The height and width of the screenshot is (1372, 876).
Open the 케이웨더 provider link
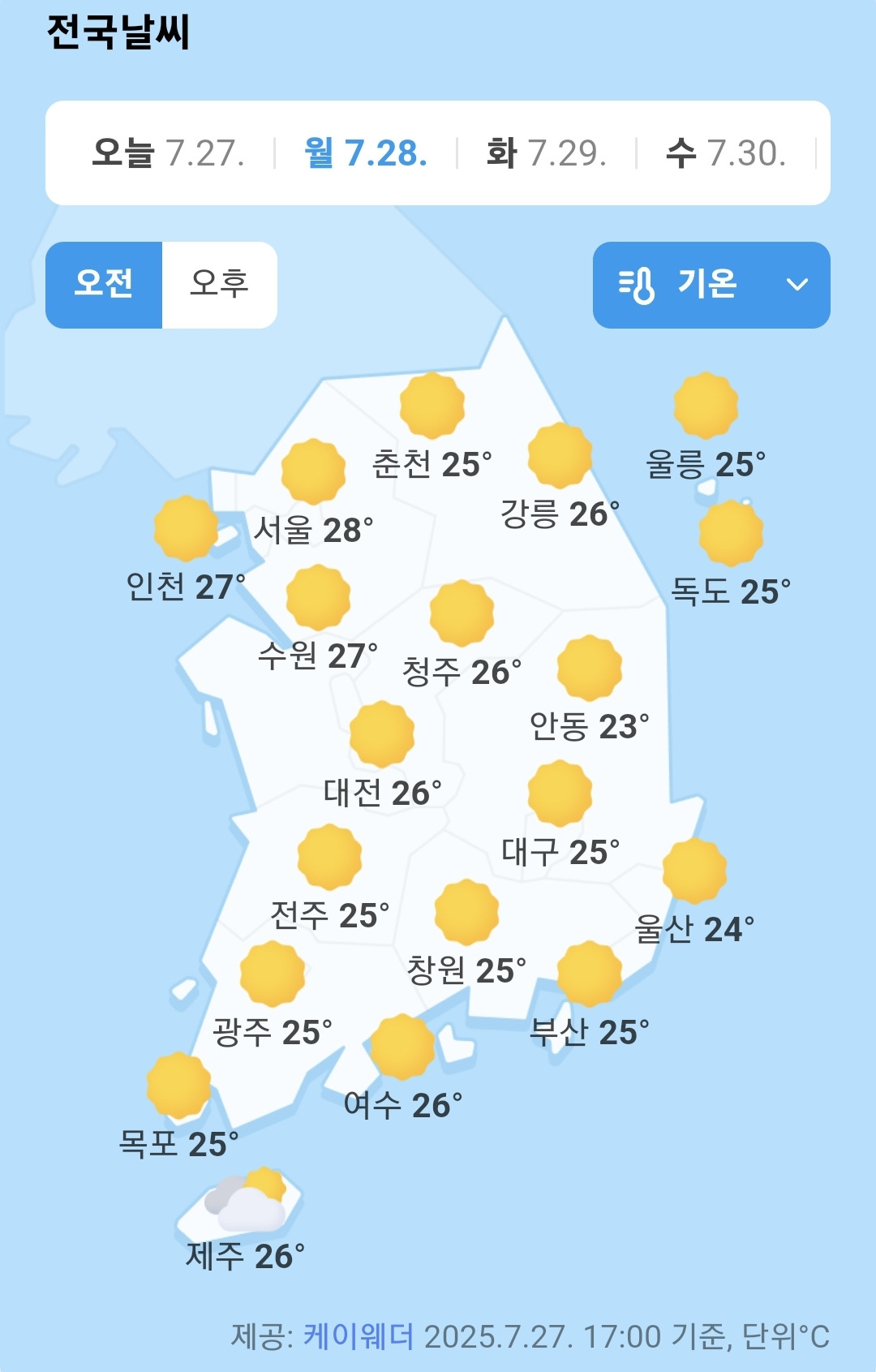pos(359,1335)
